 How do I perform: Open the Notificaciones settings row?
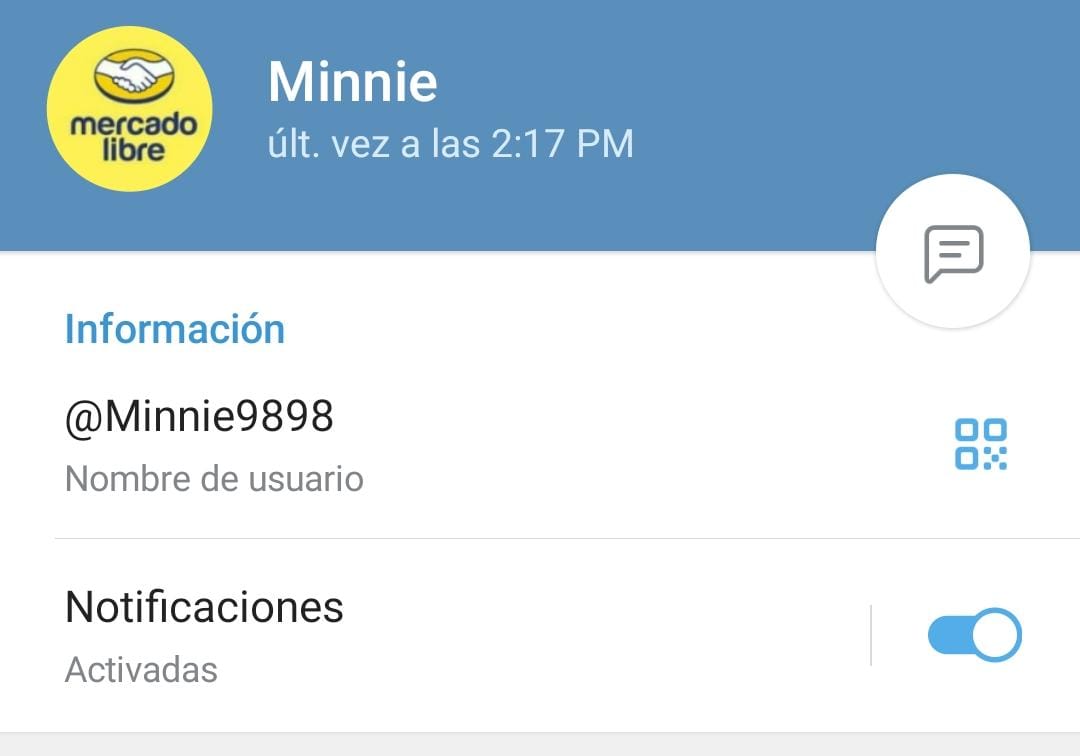[x=400, y=635]
